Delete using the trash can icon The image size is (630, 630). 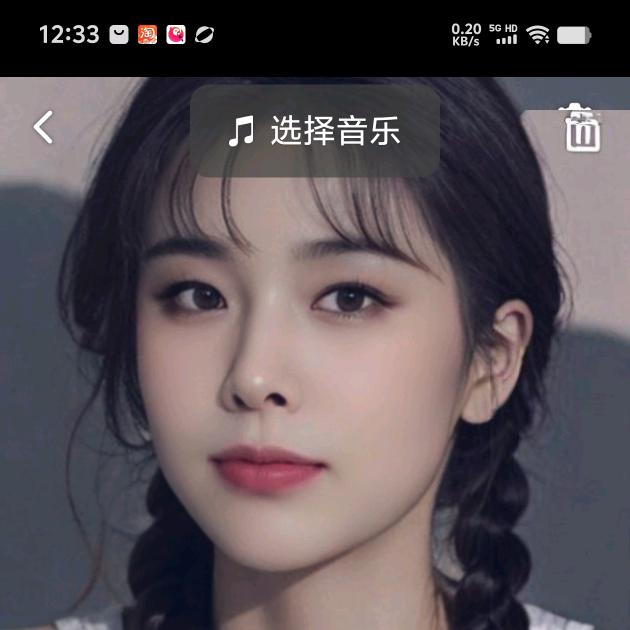click(583, 130)
